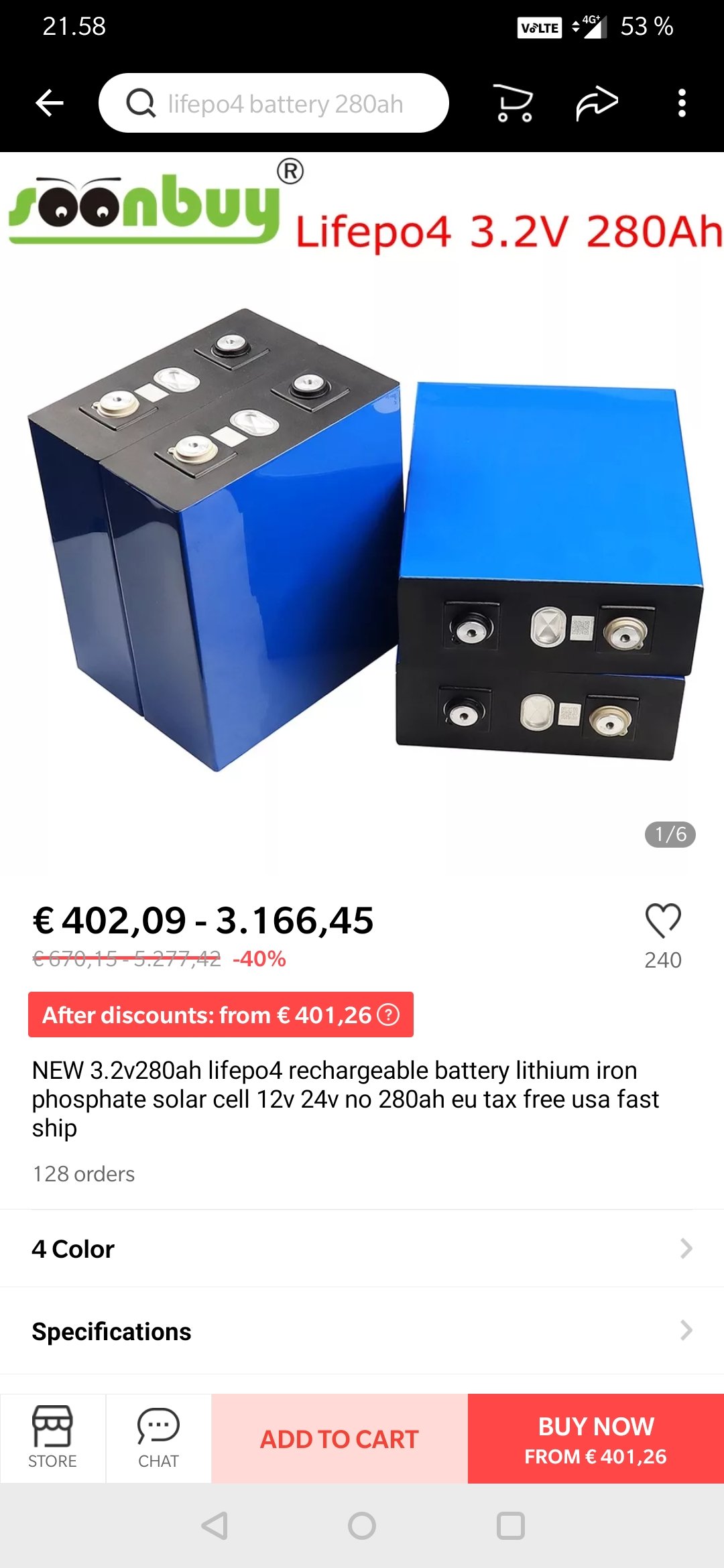The image size is (724, 1568).
Task: Expand the 4 Color options row
Action: pyautogui.click(x=362, y=1248)
